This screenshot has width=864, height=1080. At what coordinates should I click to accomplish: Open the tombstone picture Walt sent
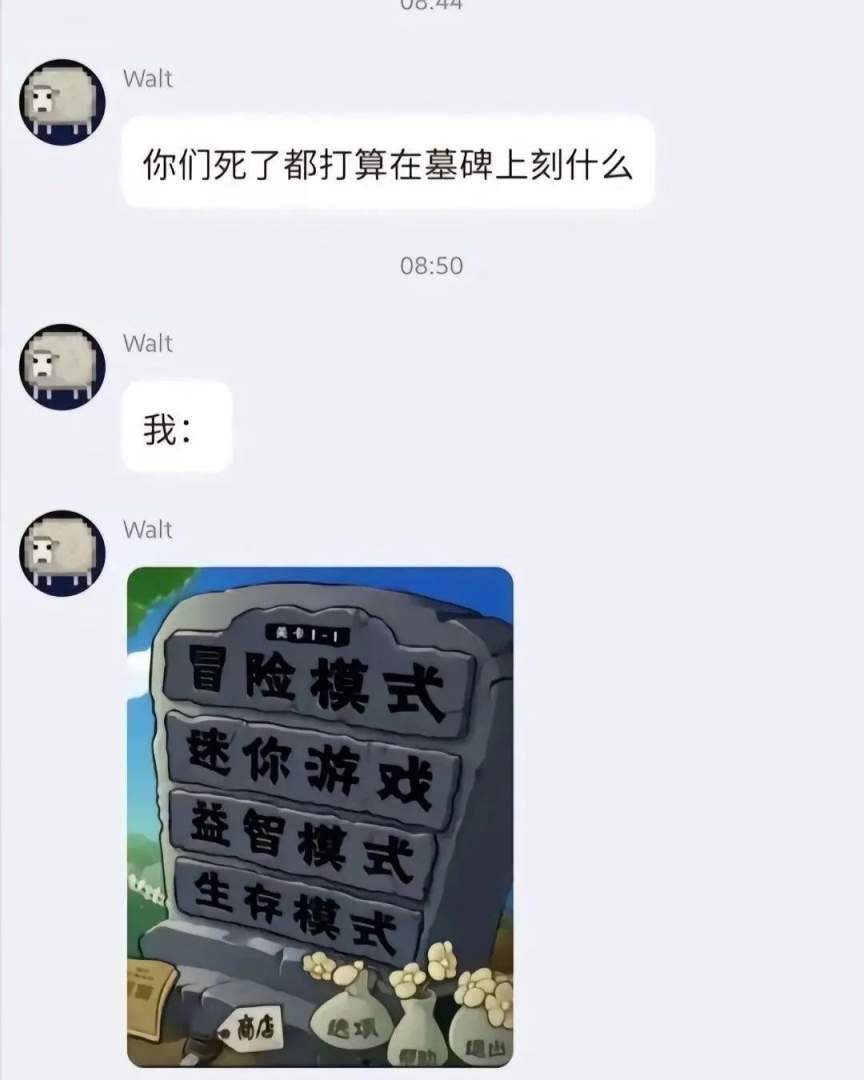pyautogui.click(x=320, y=815)
